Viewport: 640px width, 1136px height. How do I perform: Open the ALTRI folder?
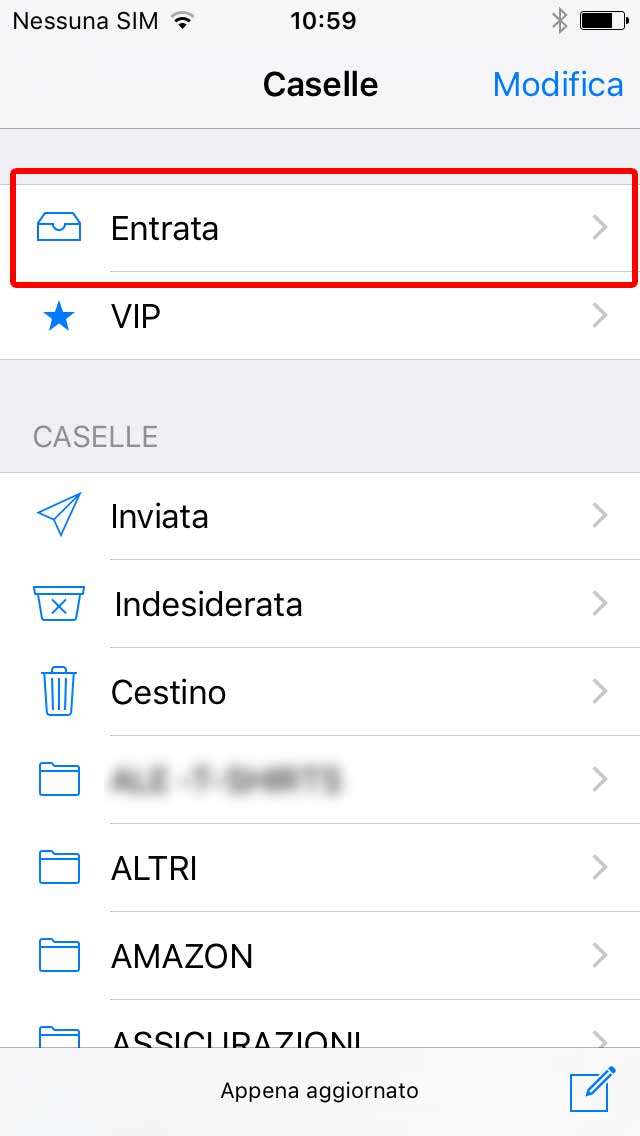click(320, 868)
